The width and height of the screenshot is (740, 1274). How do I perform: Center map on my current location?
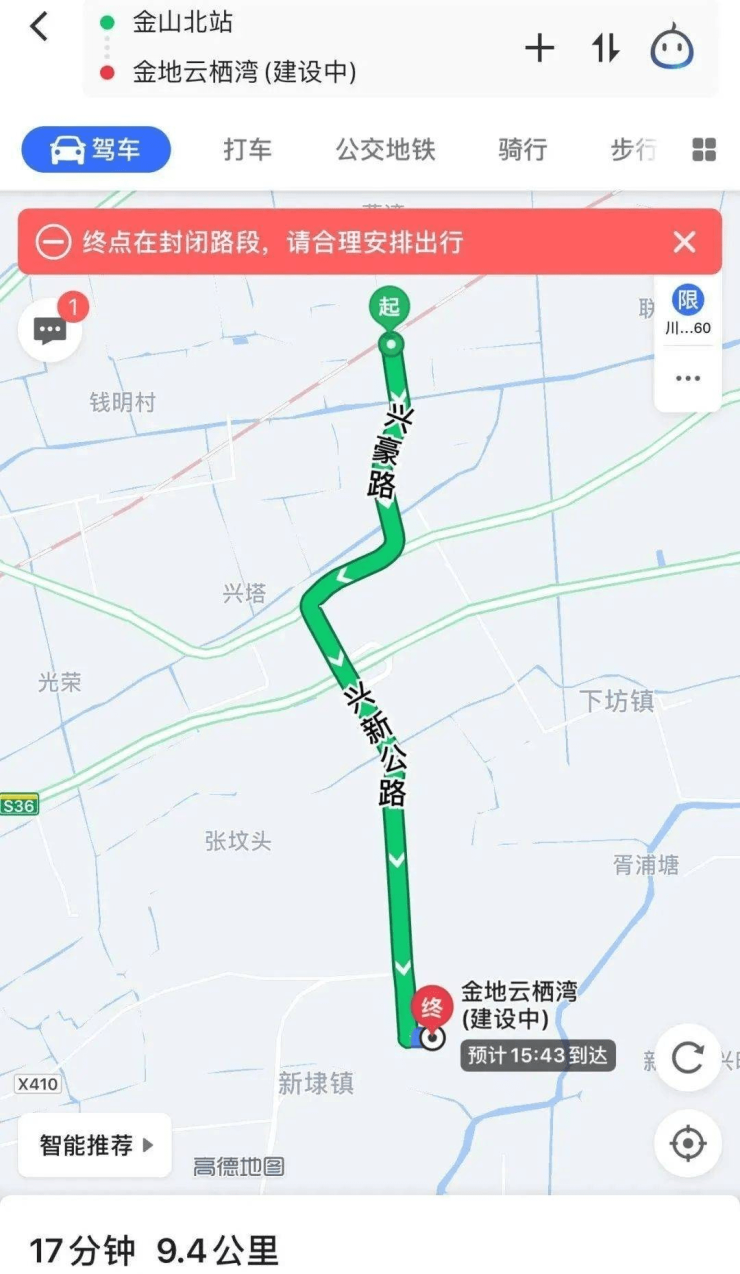coord(688,1143)
